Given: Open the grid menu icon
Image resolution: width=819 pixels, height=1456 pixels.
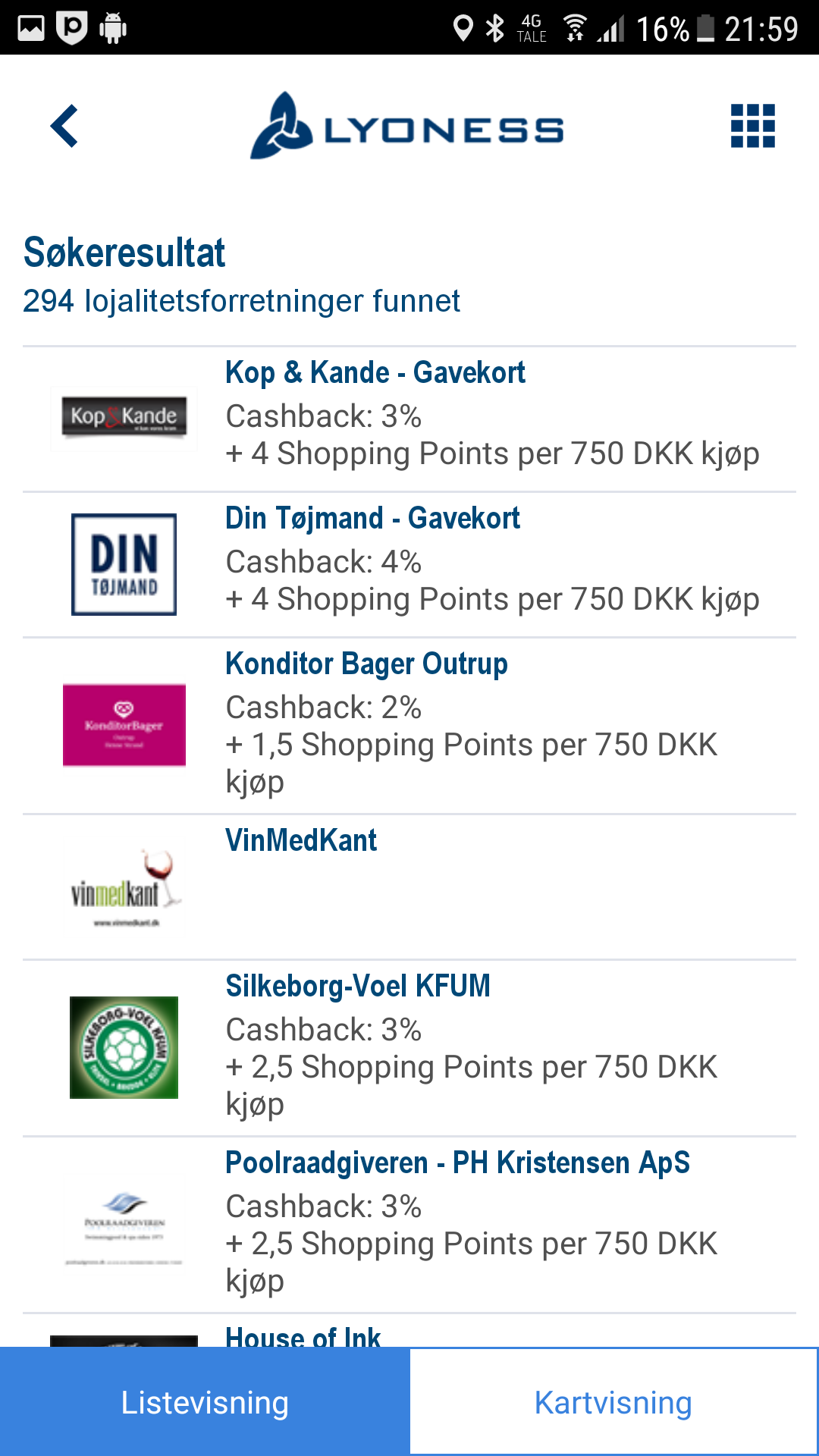Looking at the screenshot, I should click(752, 126).
